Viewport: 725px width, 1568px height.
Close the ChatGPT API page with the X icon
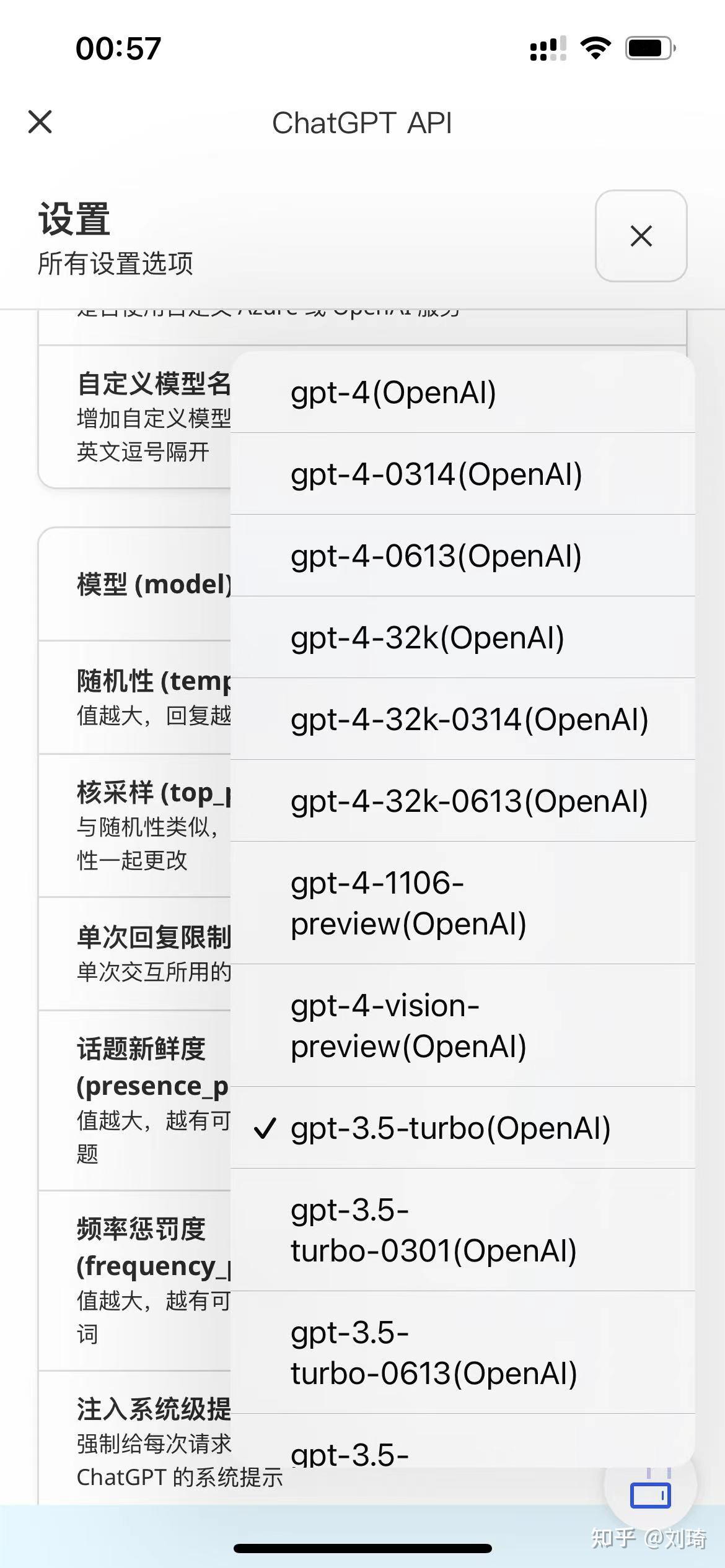(x=40, y=122)
